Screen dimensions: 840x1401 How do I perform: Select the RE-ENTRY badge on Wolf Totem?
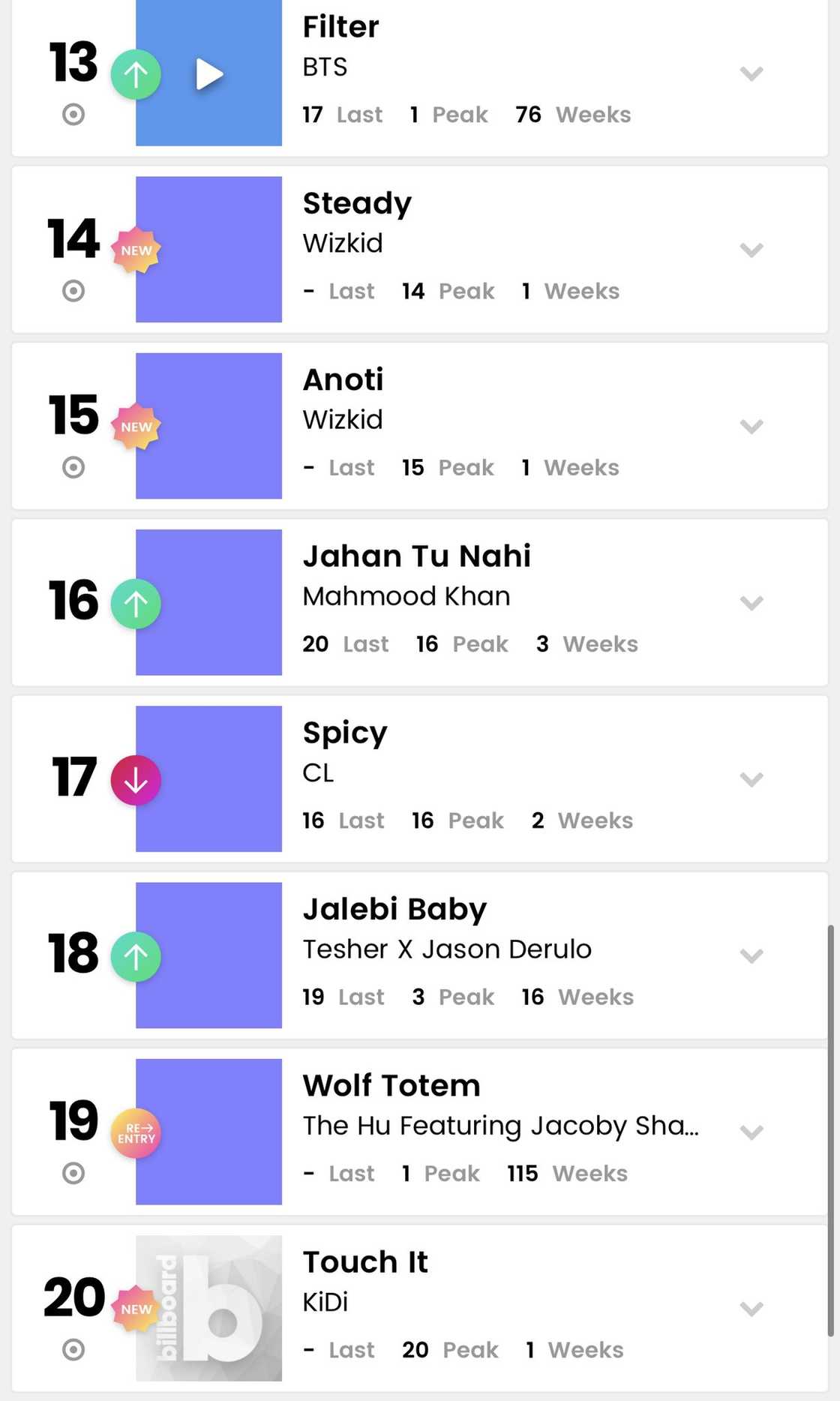(135, 1132)
